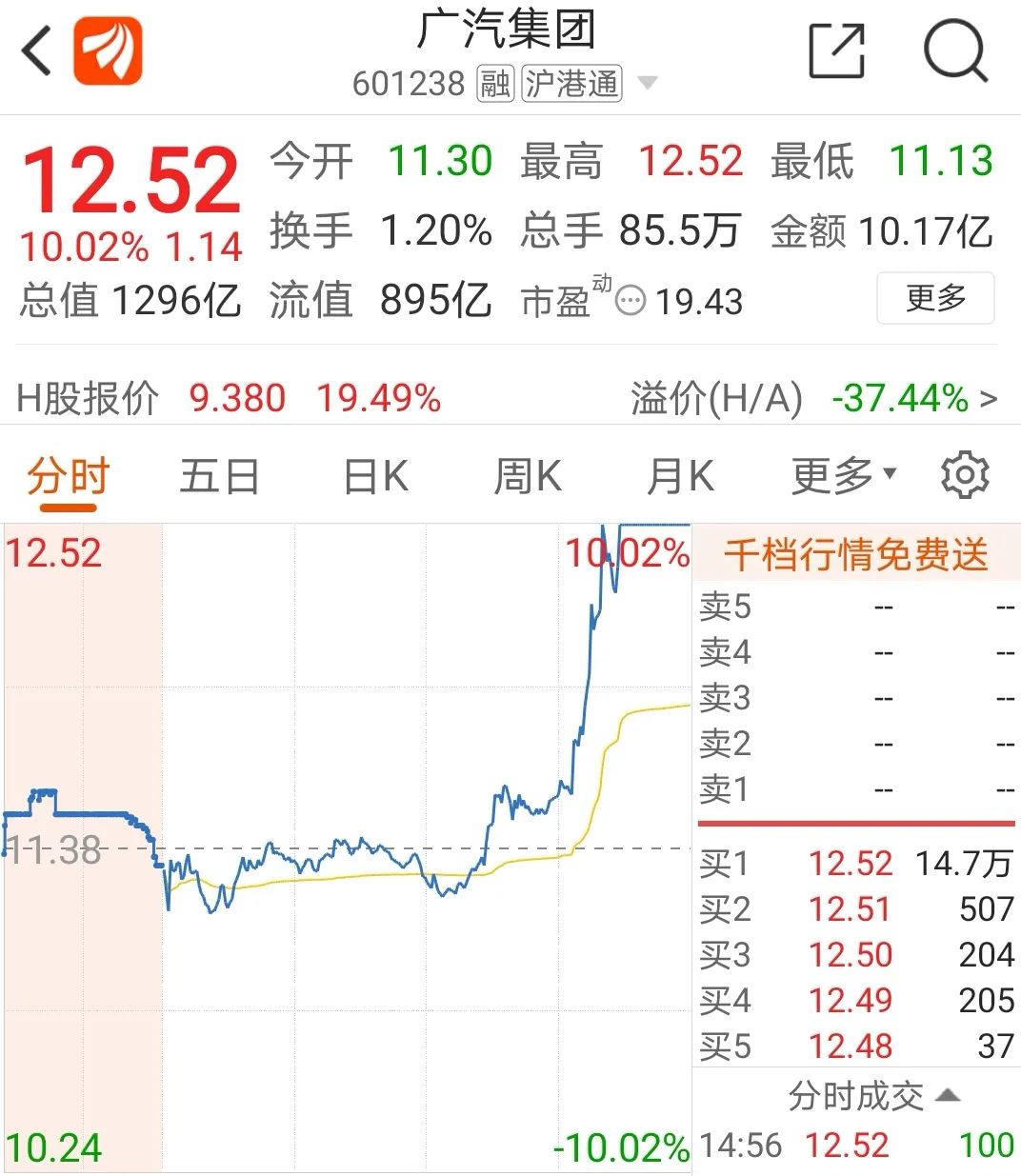The width and height of the screenshot is (1021, 1176).
Task: Open the search magnifier
Action: [x=955, y=51]
